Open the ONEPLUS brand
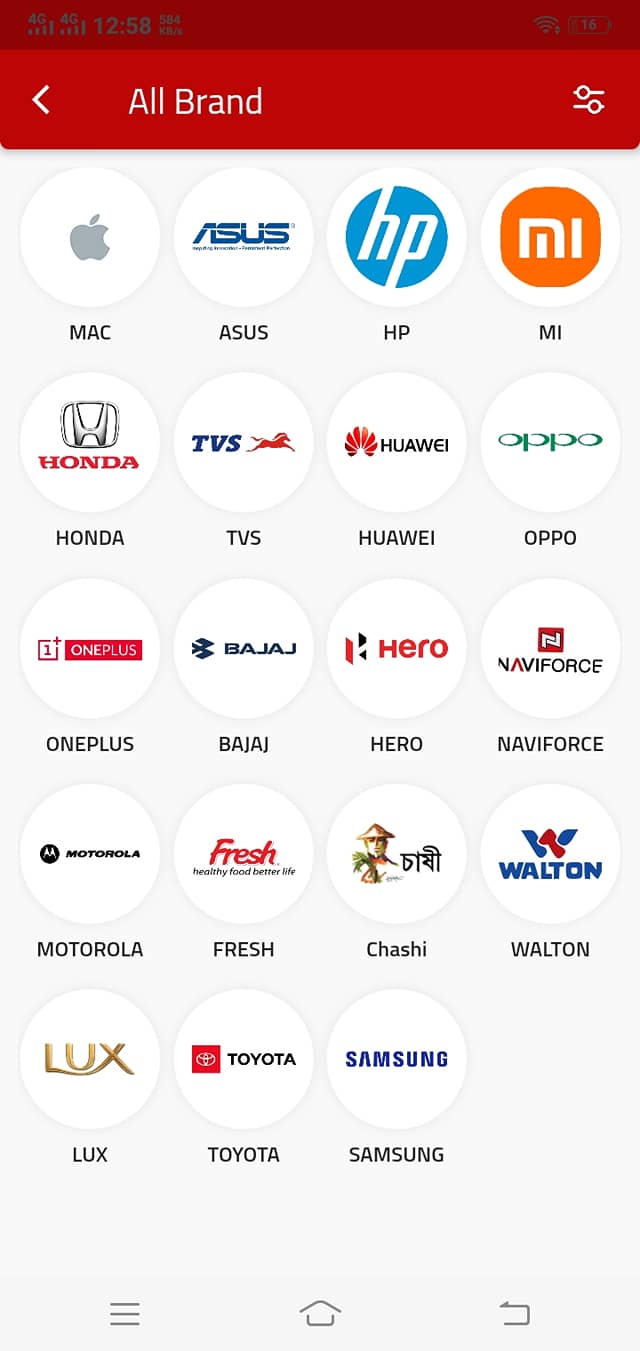 click(90, 649)
